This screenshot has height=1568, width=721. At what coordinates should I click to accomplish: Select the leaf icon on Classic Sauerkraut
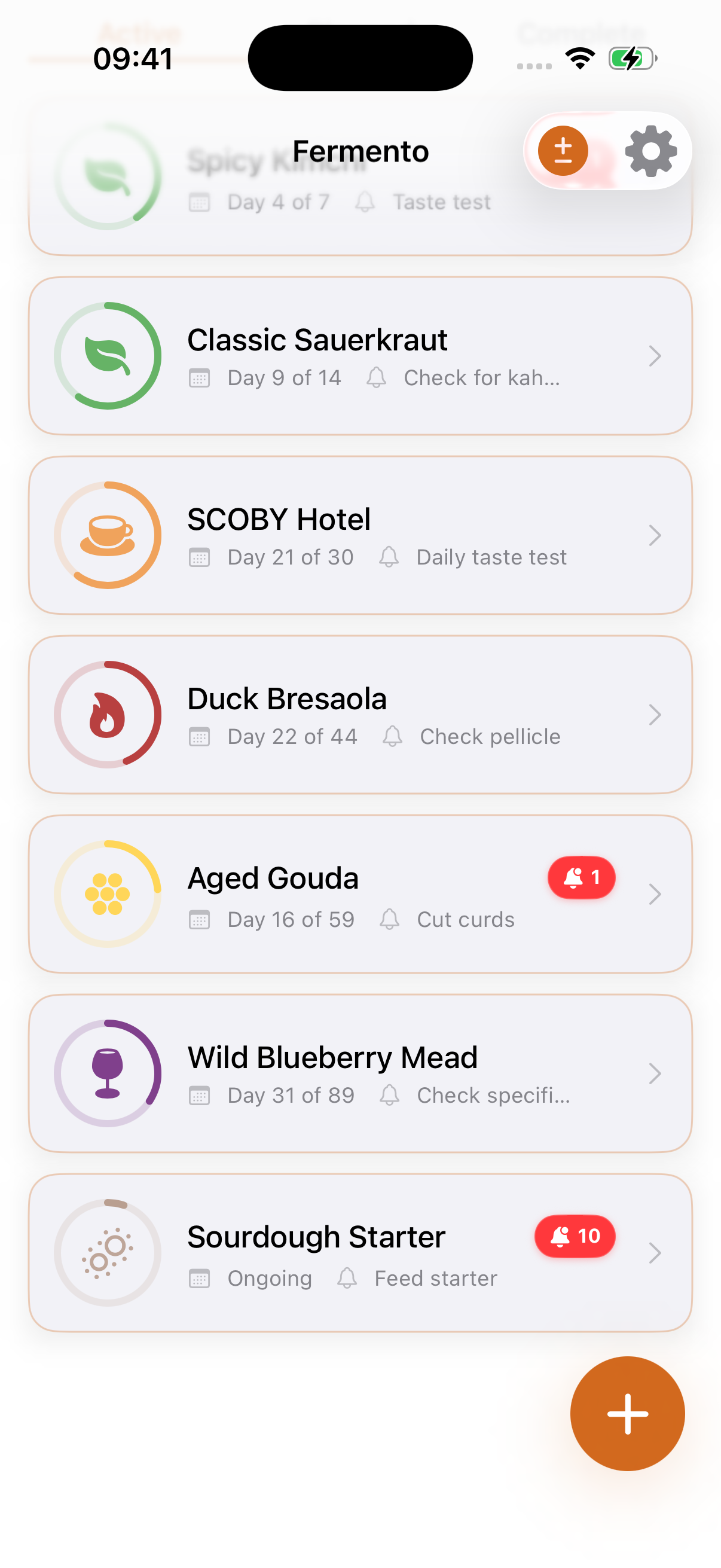pyautogui.click(x=107, y=355)
